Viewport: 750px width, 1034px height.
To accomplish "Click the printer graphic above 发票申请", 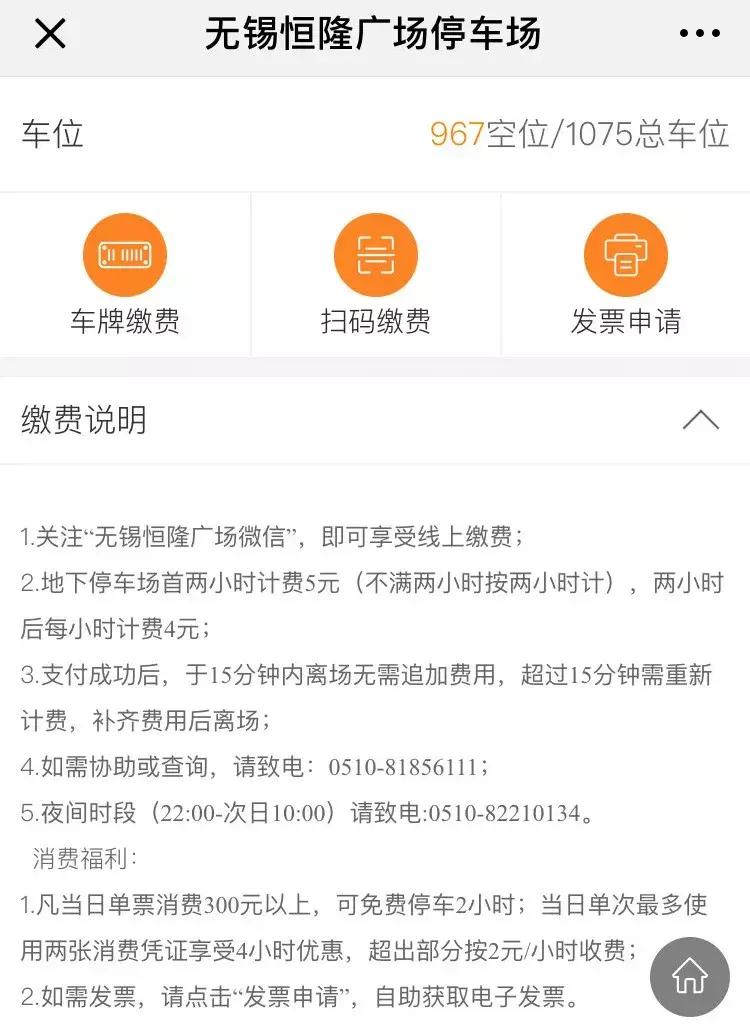I will click(626, 254).
